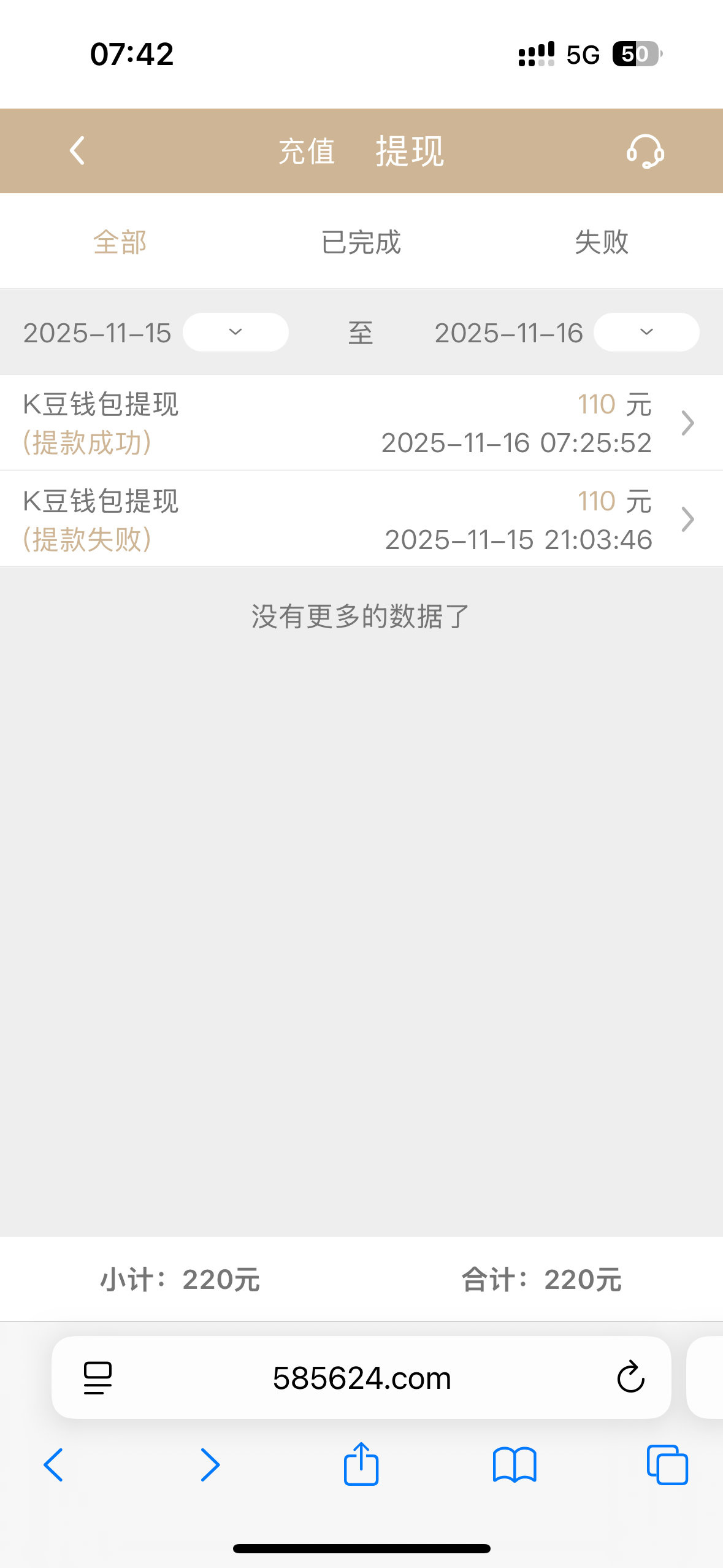Tap the Safari address bar 585624.com
Viewport: 723px width, 1568px height.
click(x=362, y=1378)
